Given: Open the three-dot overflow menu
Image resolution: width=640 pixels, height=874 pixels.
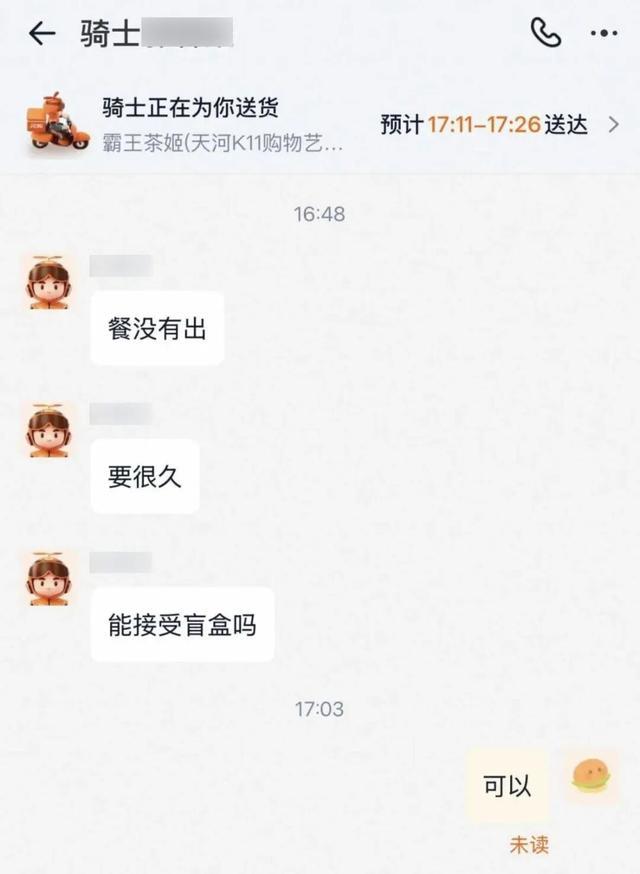Looking at the screenshot, I should pos(603,33).
